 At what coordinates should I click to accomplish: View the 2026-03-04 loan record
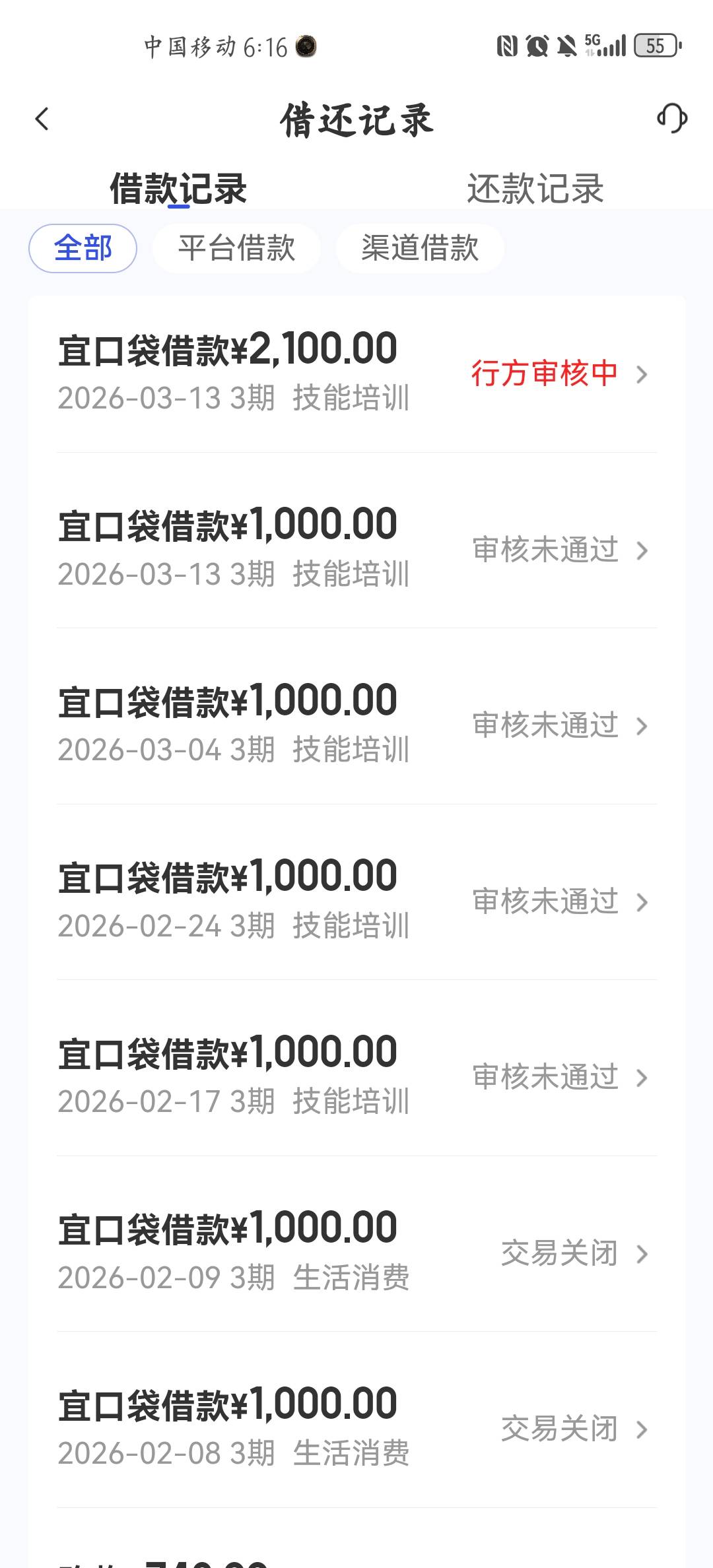tap(356, 725)
